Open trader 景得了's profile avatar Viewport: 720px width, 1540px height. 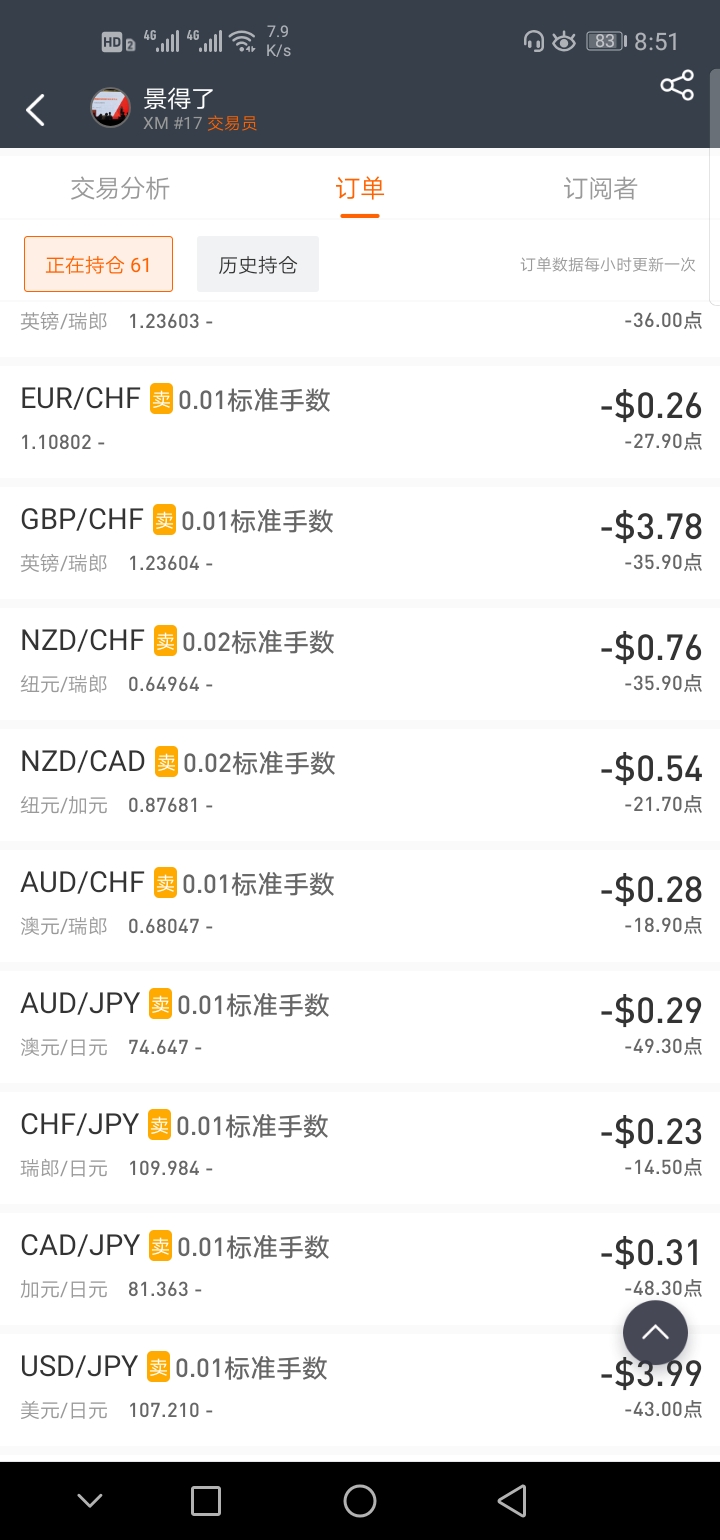(110, 108)
